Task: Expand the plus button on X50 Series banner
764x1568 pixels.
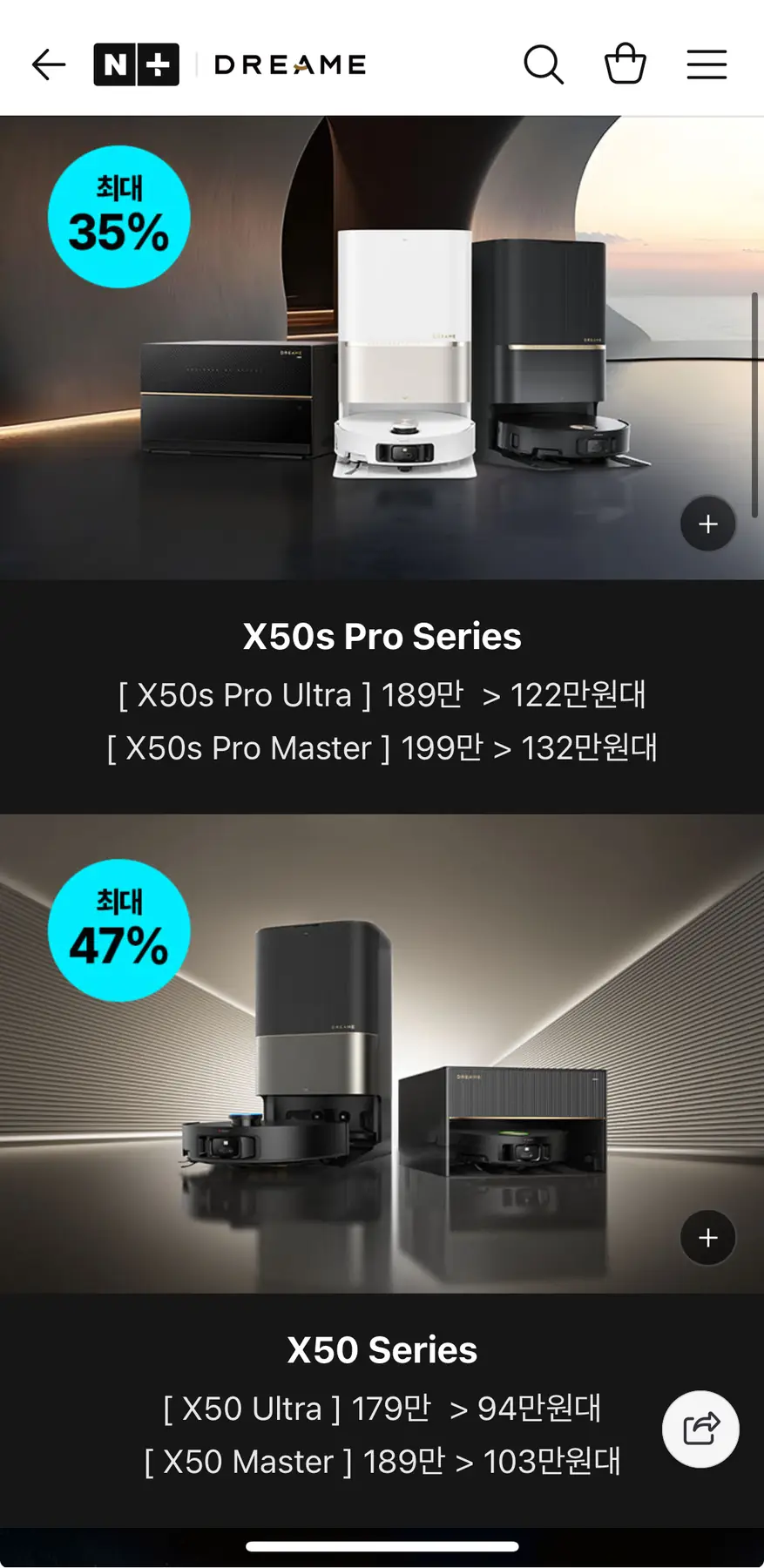Action: coord(707,1237)
